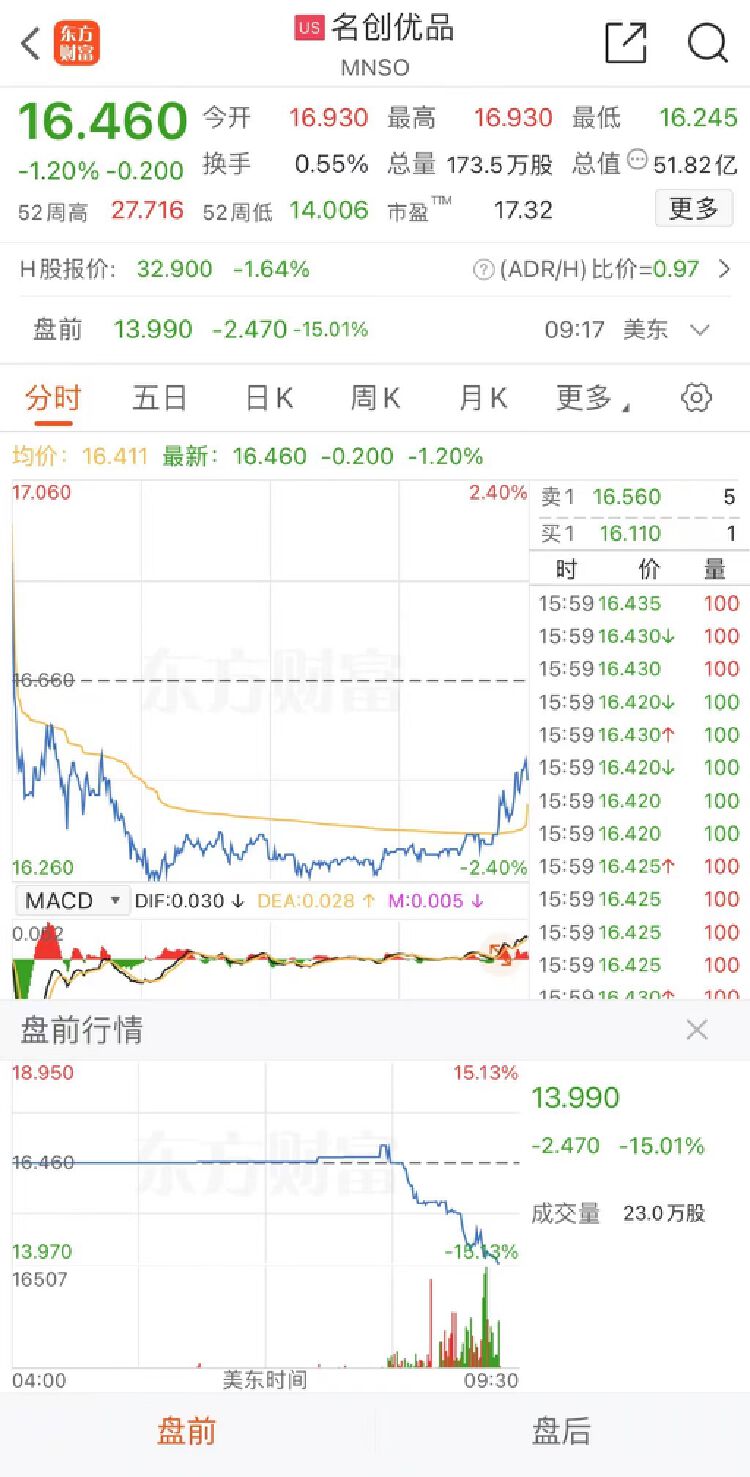Switch to the 盘后 bottom tab
750x1477 pixels.
(562, 1432)
